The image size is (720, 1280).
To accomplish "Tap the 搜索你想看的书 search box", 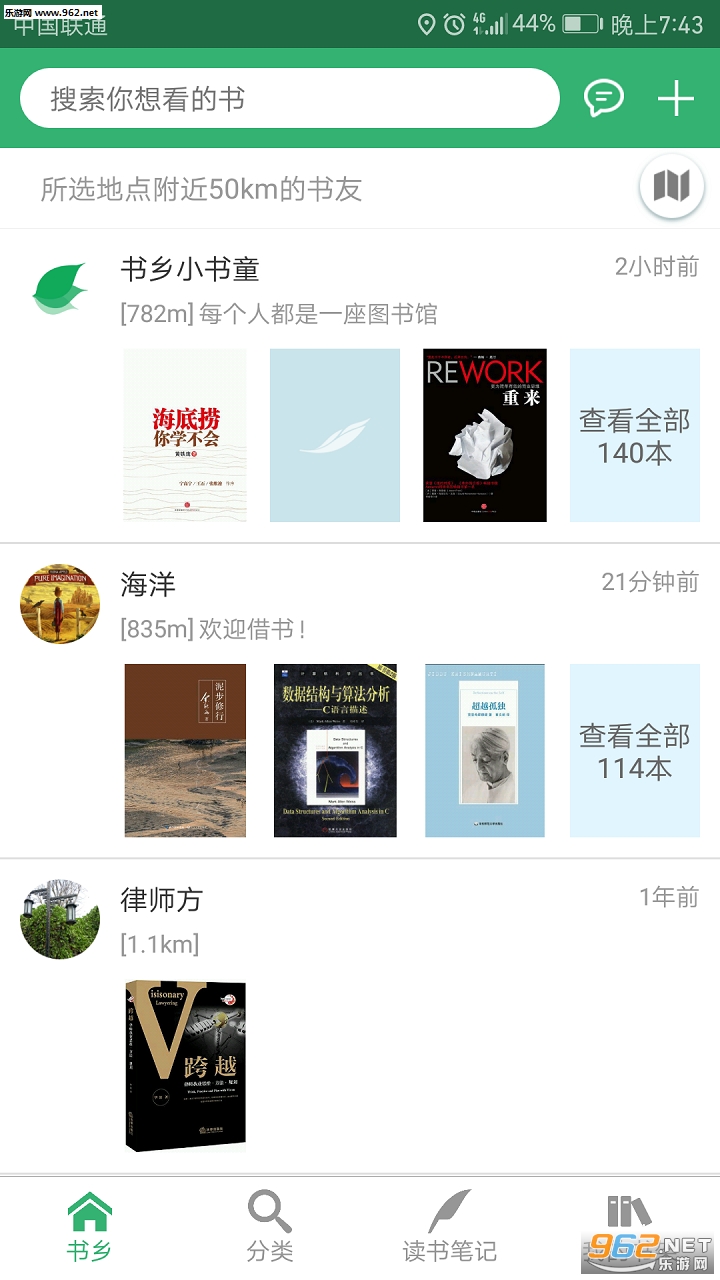I will 289,99.
